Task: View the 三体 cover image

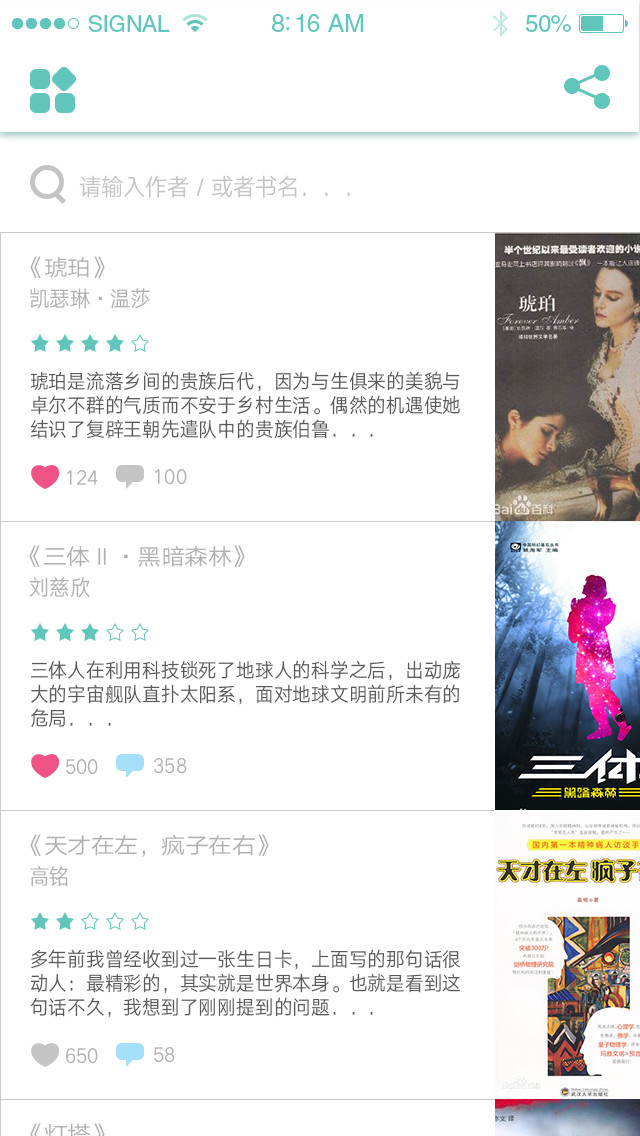Action: point(567,666)
